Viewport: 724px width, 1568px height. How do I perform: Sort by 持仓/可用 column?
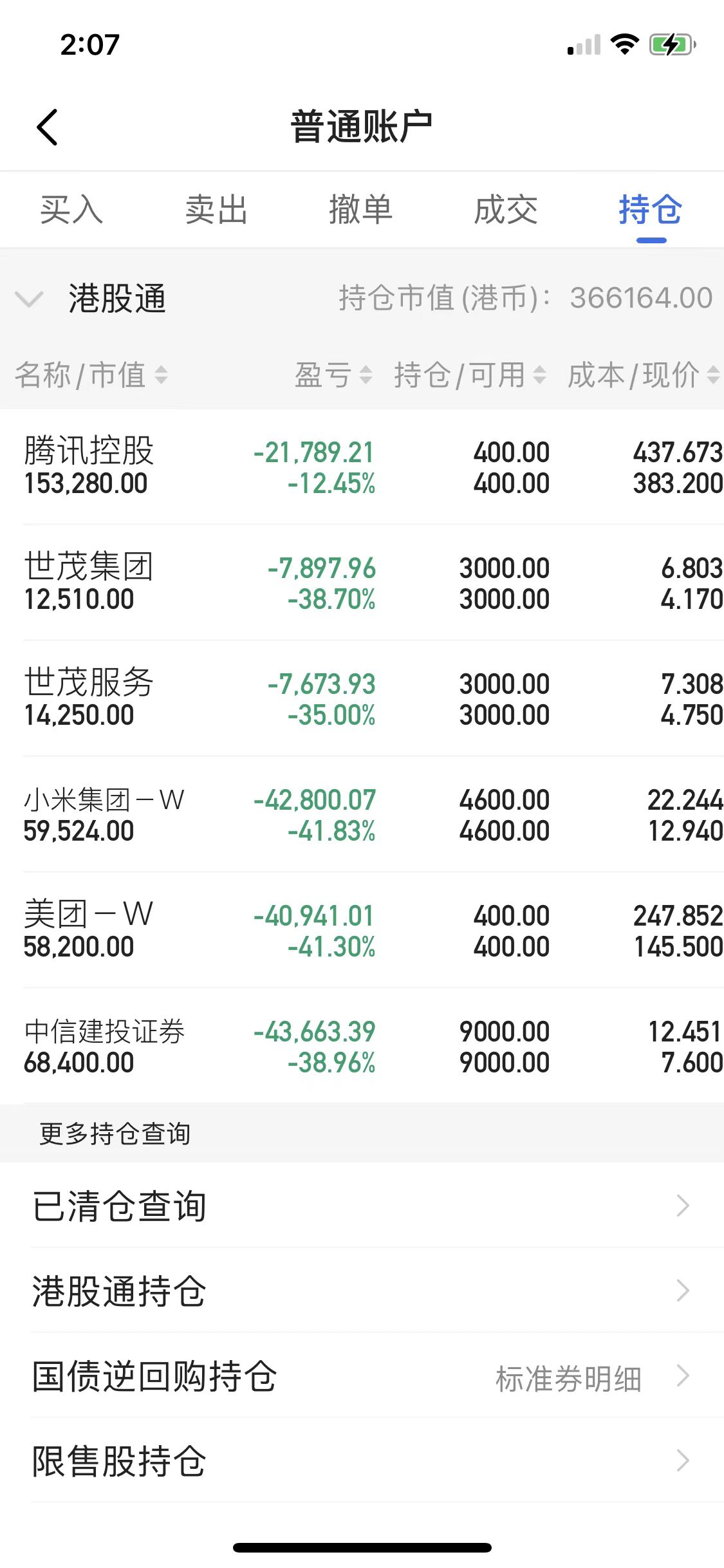470,375
